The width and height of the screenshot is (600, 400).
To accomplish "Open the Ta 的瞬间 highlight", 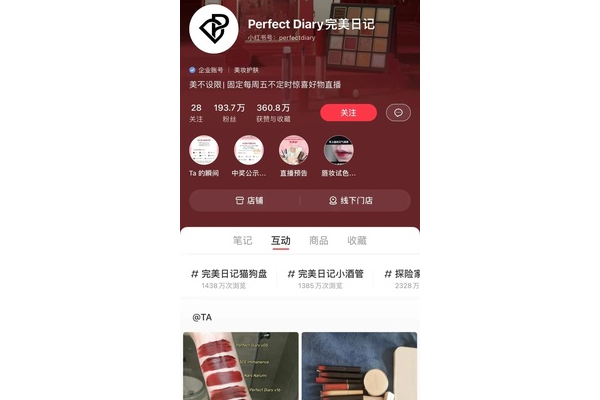I will coord(204,151).
